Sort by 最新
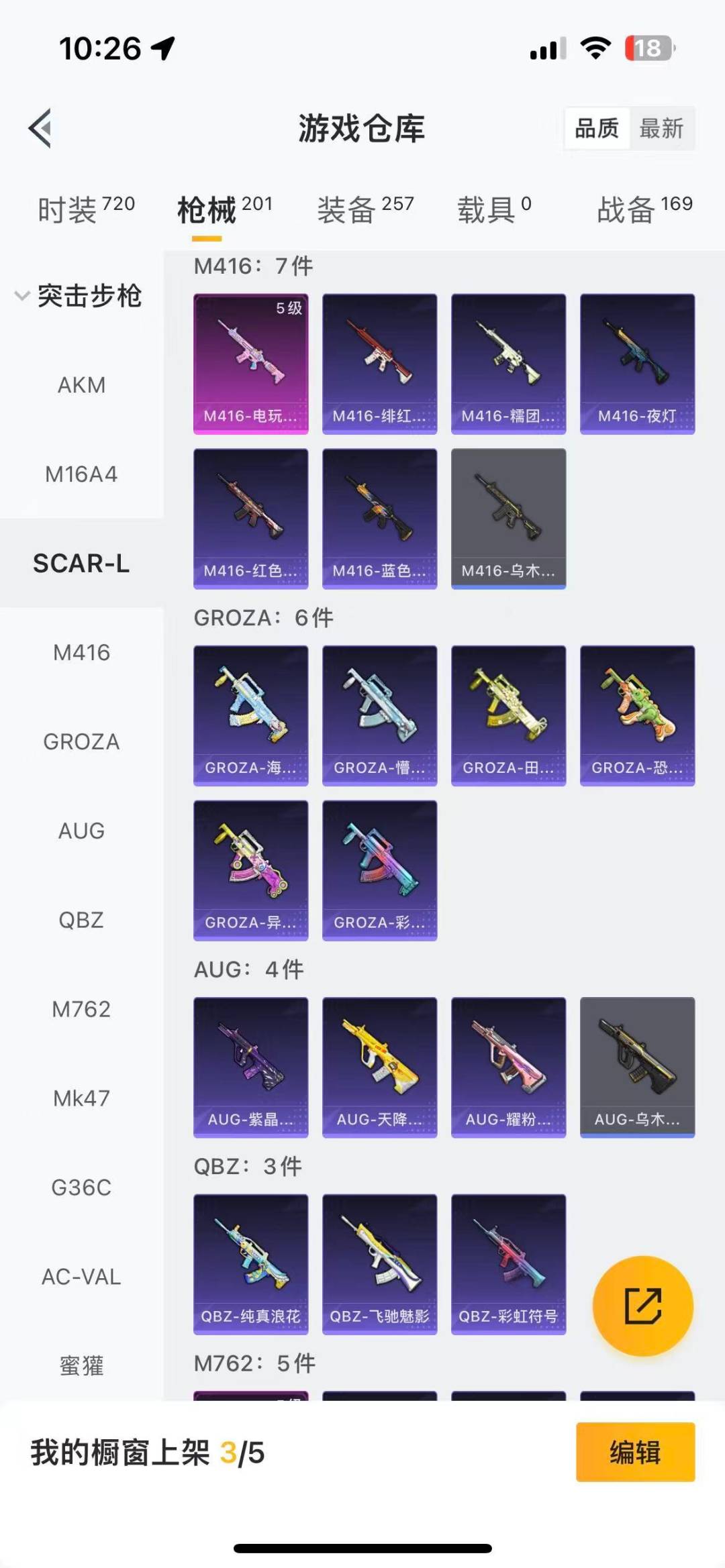The height and width of the screenshot is (1568, 725). point(661,128)
